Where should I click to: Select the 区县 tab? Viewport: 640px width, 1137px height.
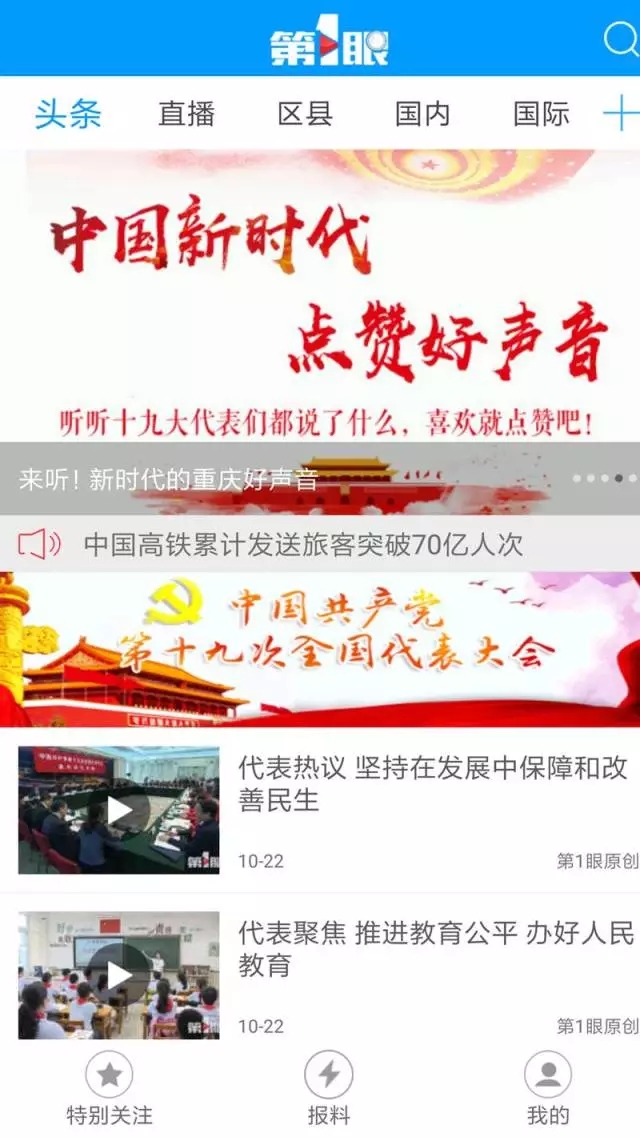(x=305, y=113)
